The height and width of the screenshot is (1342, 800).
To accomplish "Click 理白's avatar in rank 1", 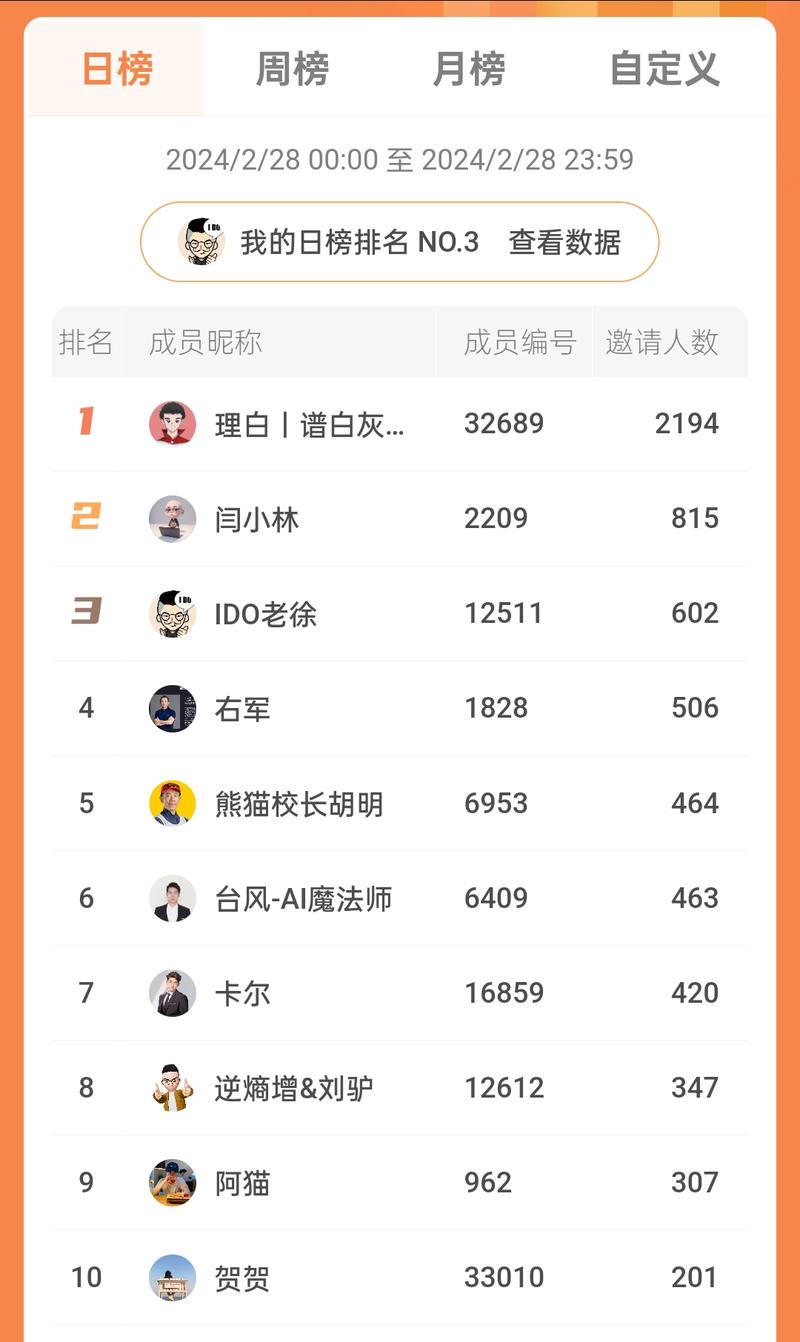I will 172,423.
